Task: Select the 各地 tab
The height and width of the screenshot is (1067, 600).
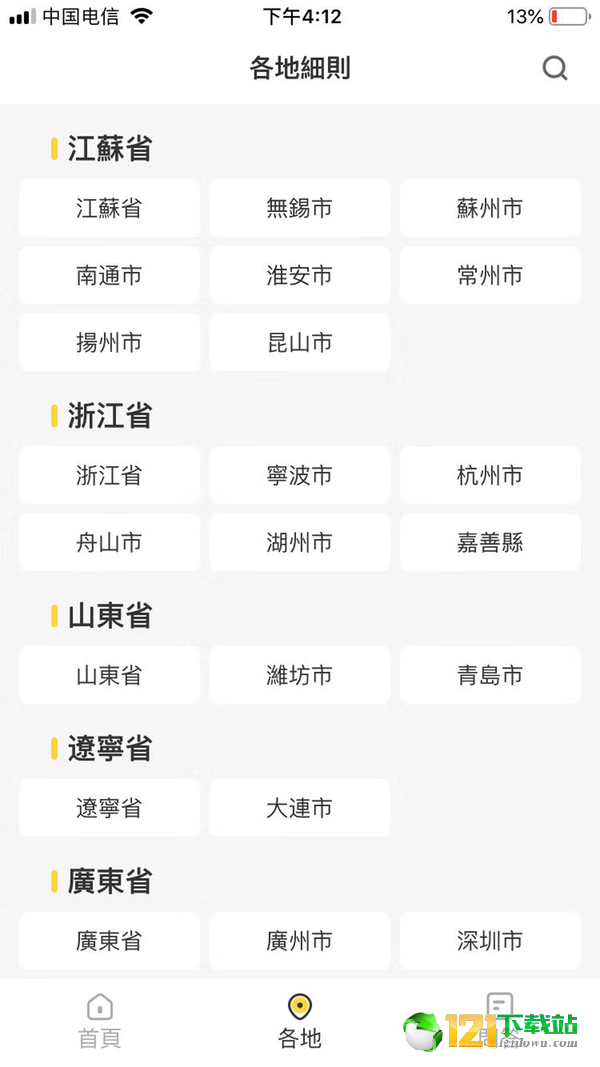Action: [x=299, y=1022]
